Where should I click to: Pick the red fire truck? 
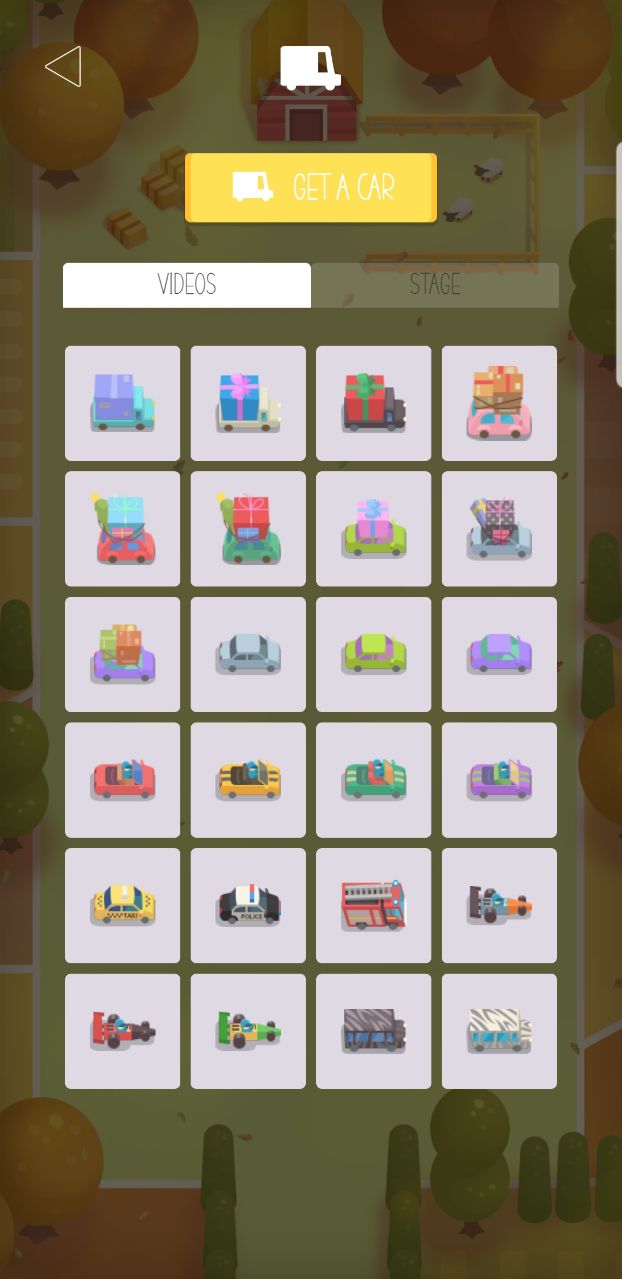tap(374, 905)
